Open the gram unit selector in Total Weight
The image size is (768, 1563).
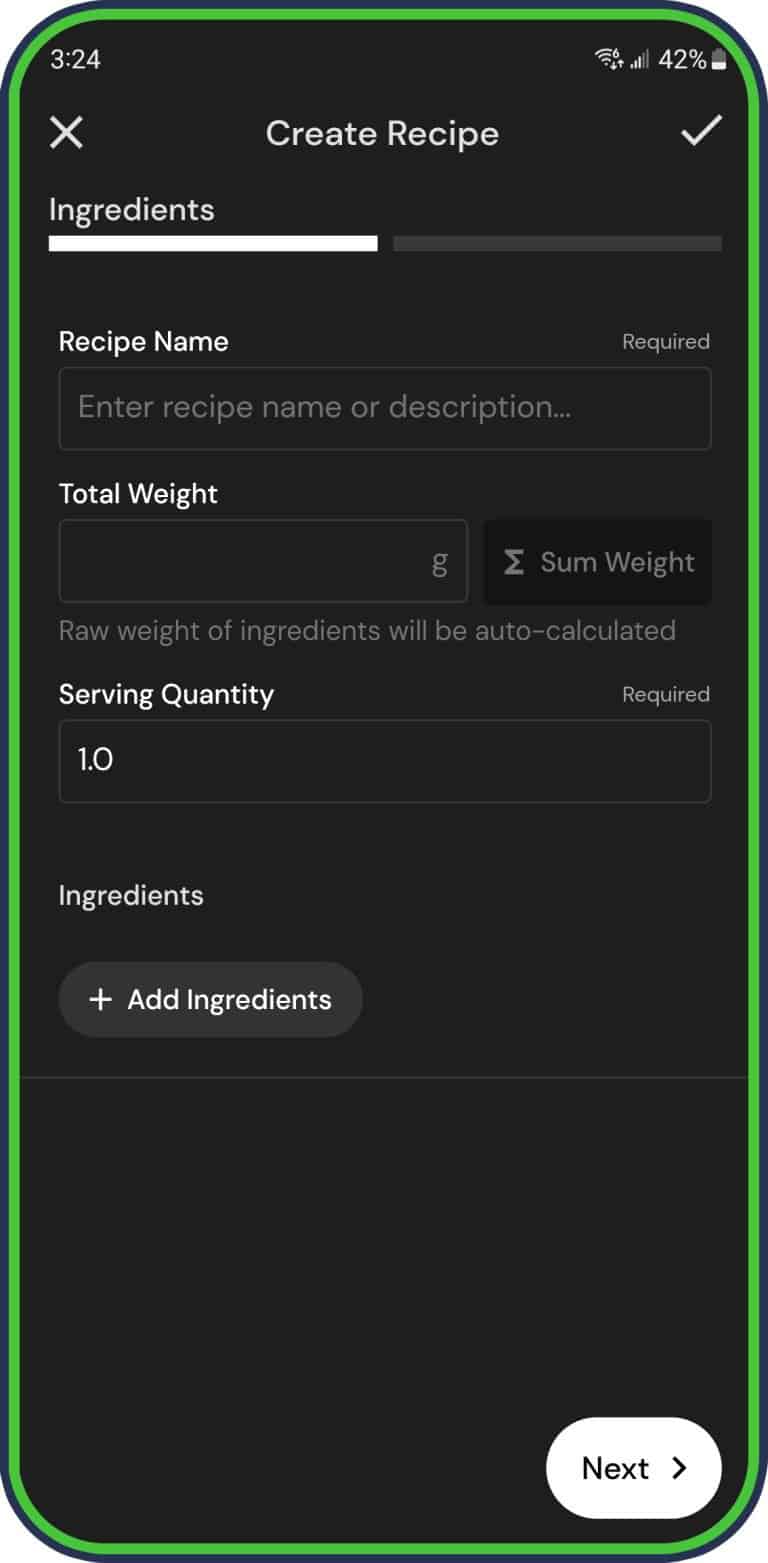tap(440, 562)
